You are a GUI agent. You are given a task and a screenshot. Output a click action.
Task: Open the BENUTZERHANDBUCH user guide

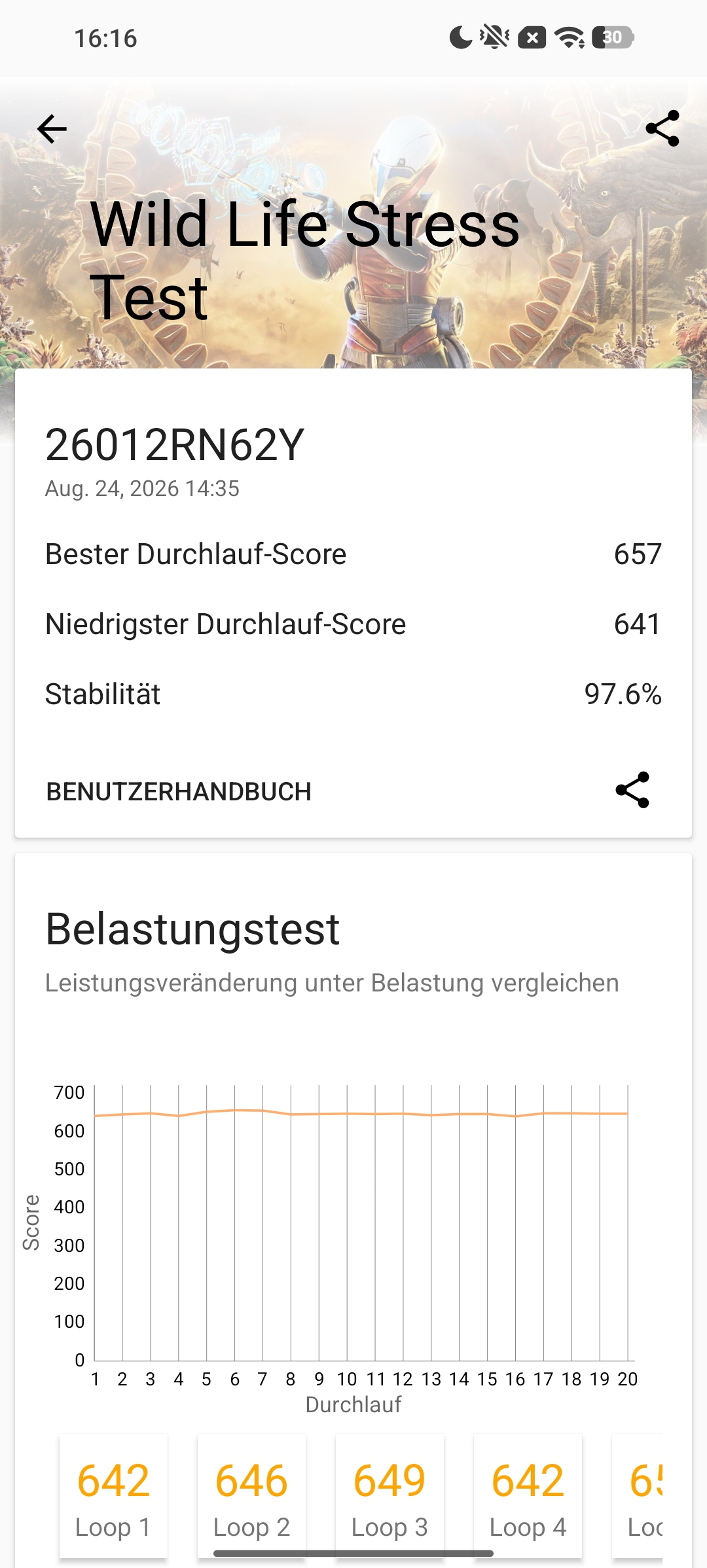click(x=179, y=791)
